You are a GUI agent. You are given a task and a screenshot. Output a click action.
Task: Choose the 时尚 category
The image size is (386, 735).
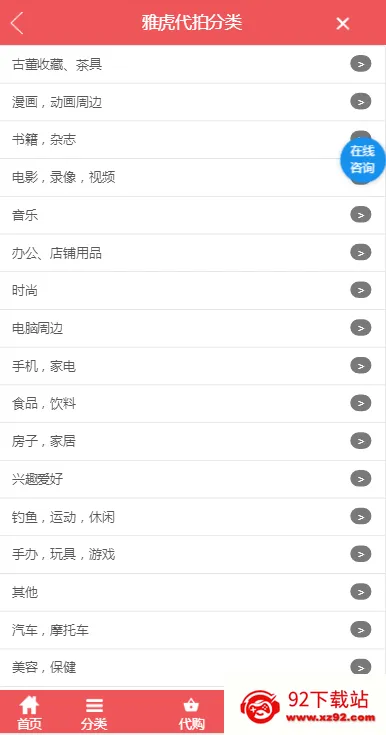coord(193,291)
